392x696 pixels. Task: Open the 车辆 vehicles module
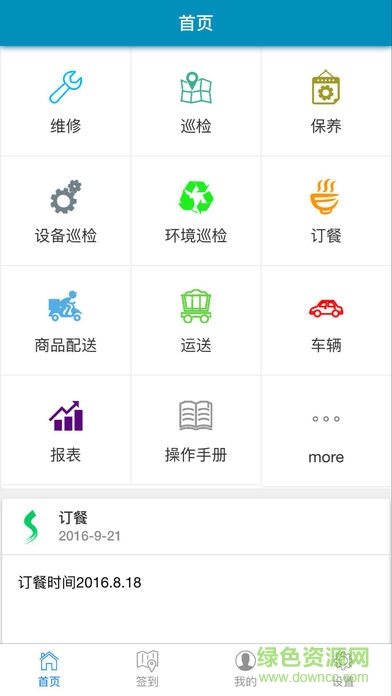coord(326,320)
